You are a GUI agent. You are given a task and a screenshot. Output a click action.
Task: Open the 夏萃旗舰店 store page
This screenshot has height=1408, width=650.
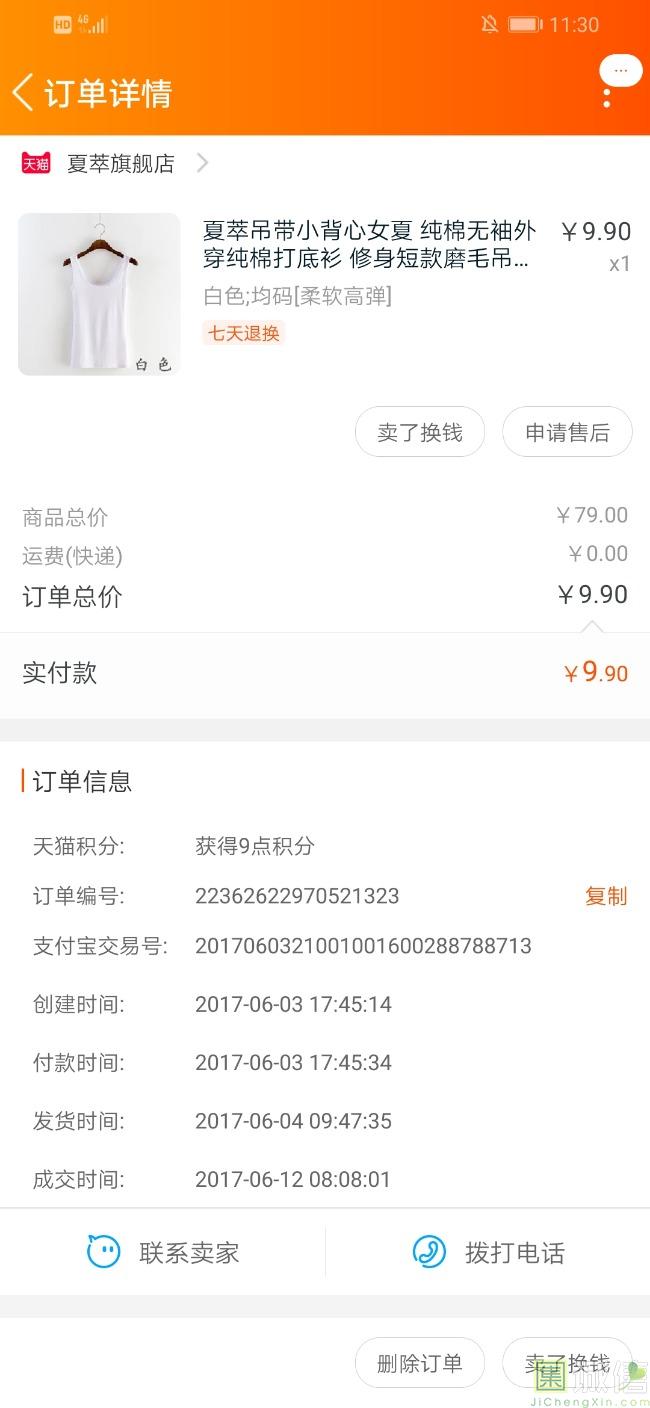[120, 163]
